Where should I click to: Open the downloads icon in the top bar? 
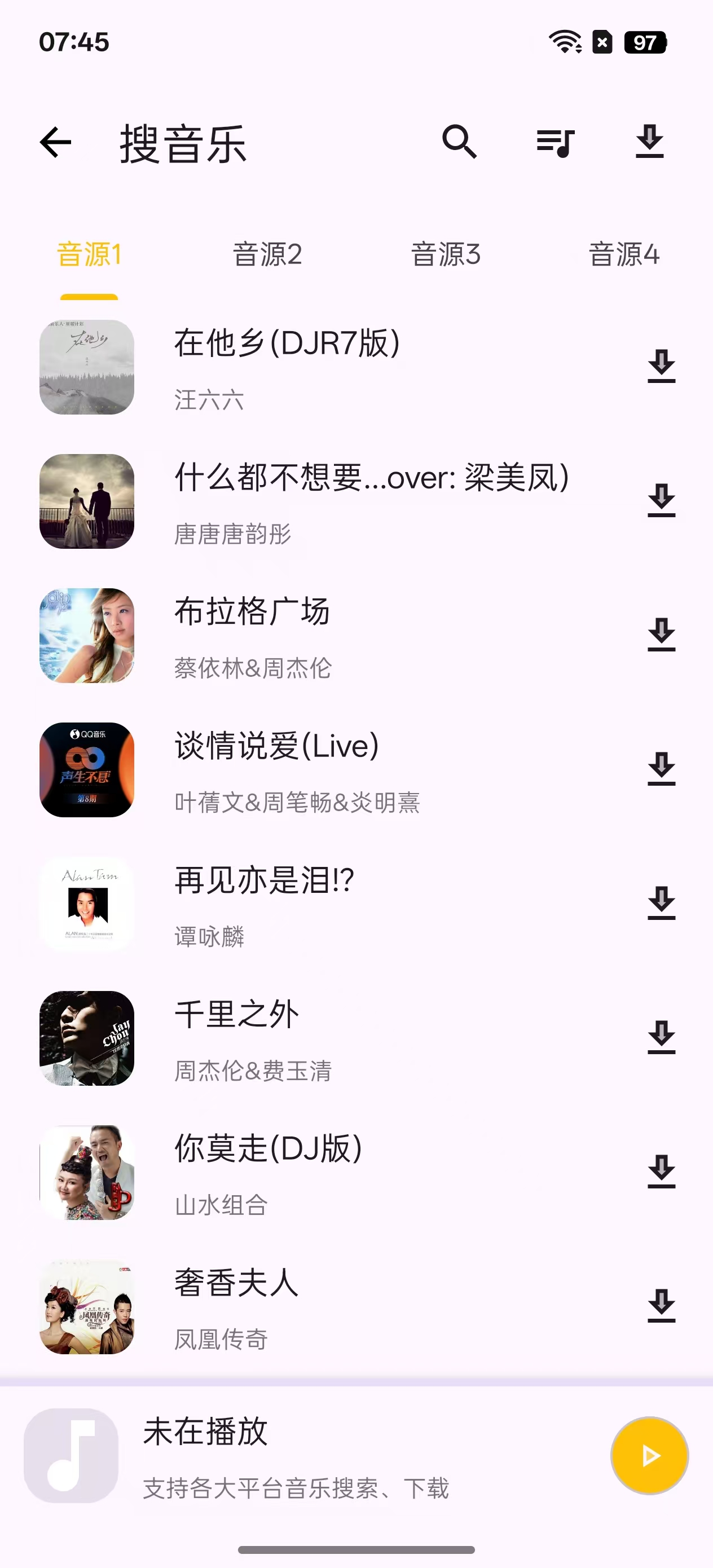649,142
